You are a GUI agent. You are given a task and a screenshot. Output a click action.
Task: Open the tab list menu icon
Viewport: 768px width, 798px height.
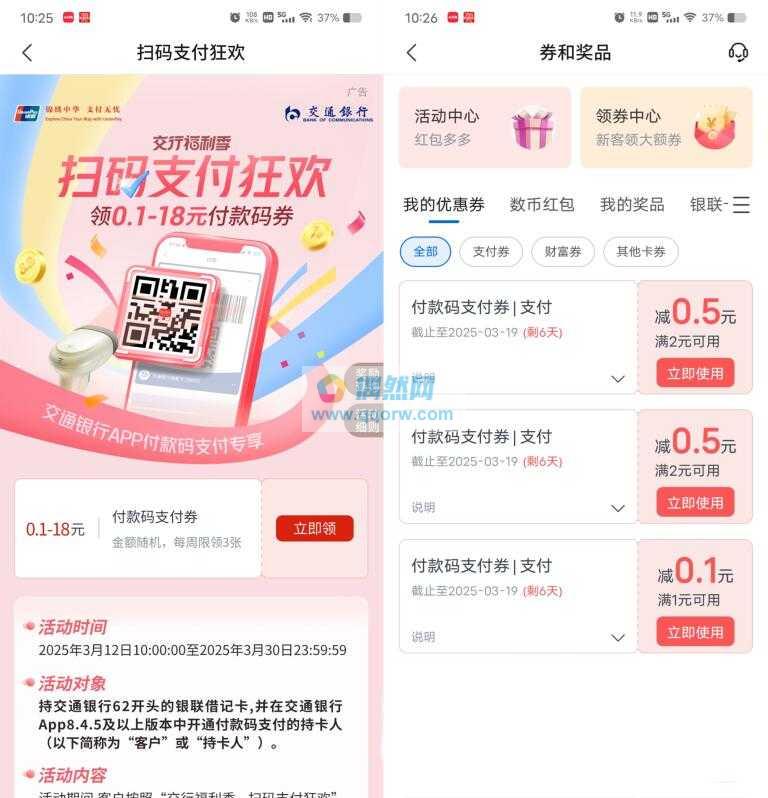tap(741, 205)
